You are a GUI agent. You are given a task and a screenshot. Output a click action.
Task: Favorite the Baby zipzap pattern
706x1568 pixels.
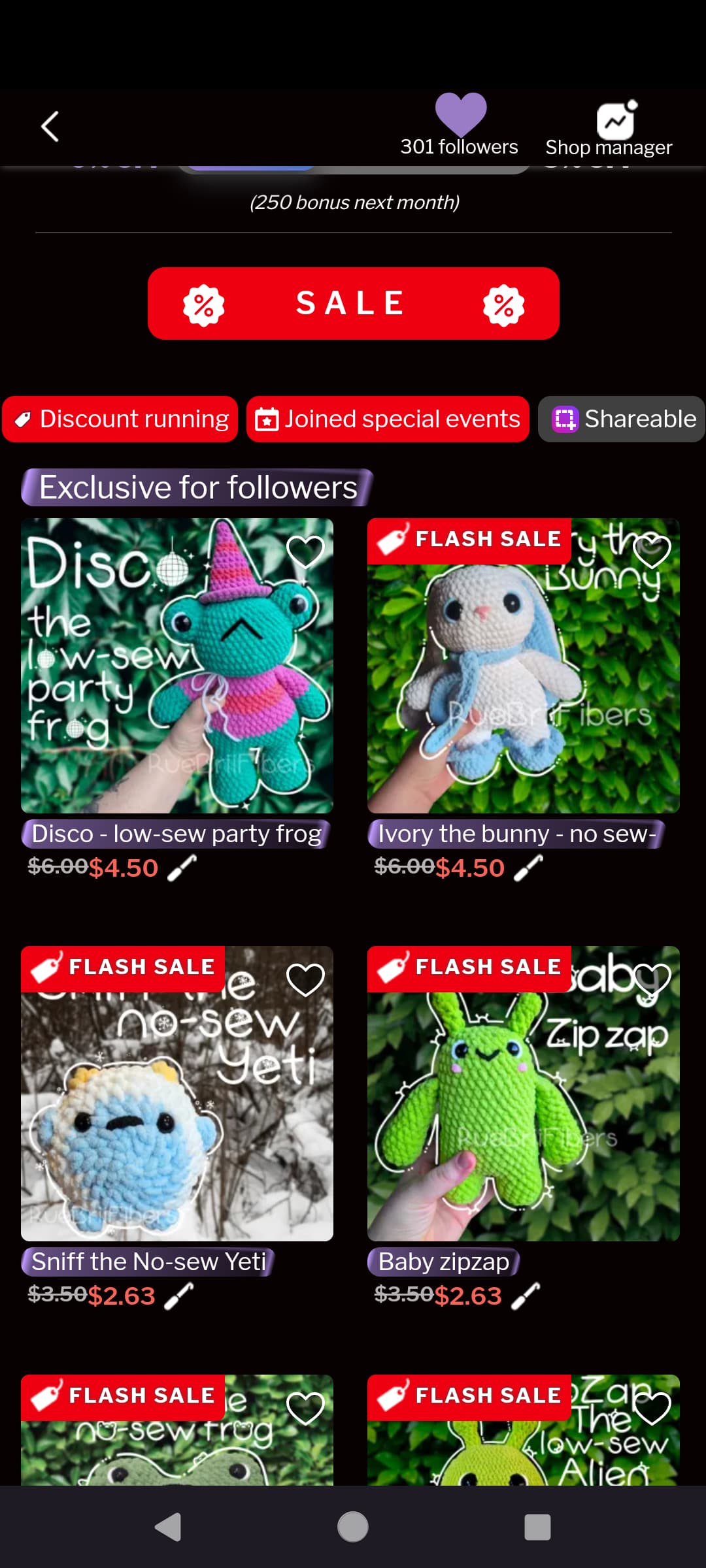click(652, 979)
